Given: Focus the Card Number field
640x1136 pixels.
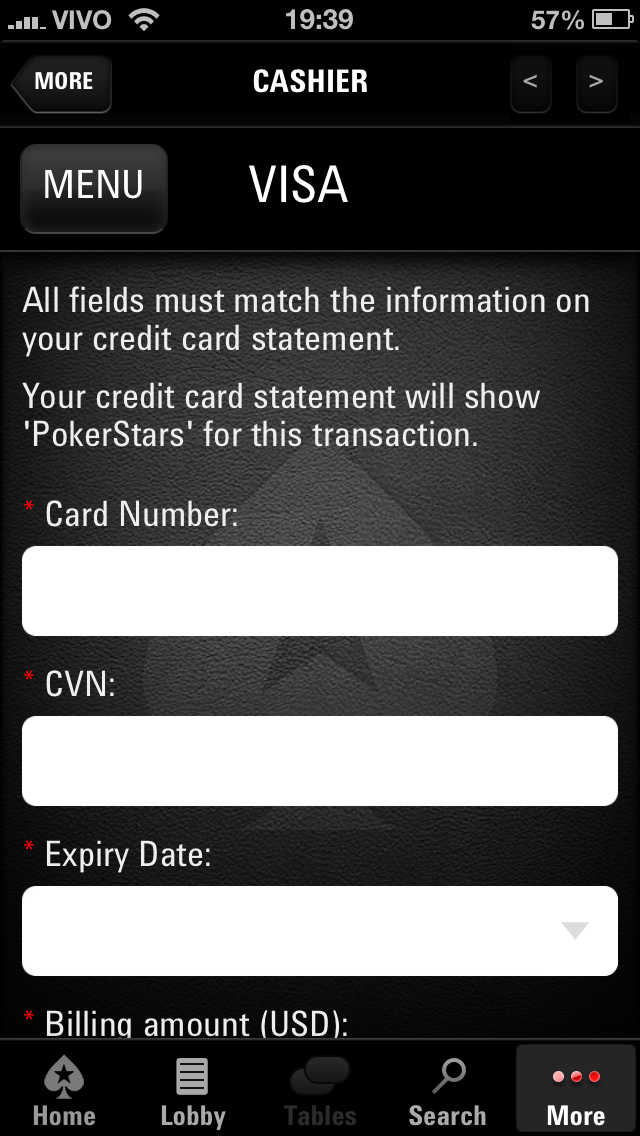Looking at the screenshot, I should click(x=320, y=590).
